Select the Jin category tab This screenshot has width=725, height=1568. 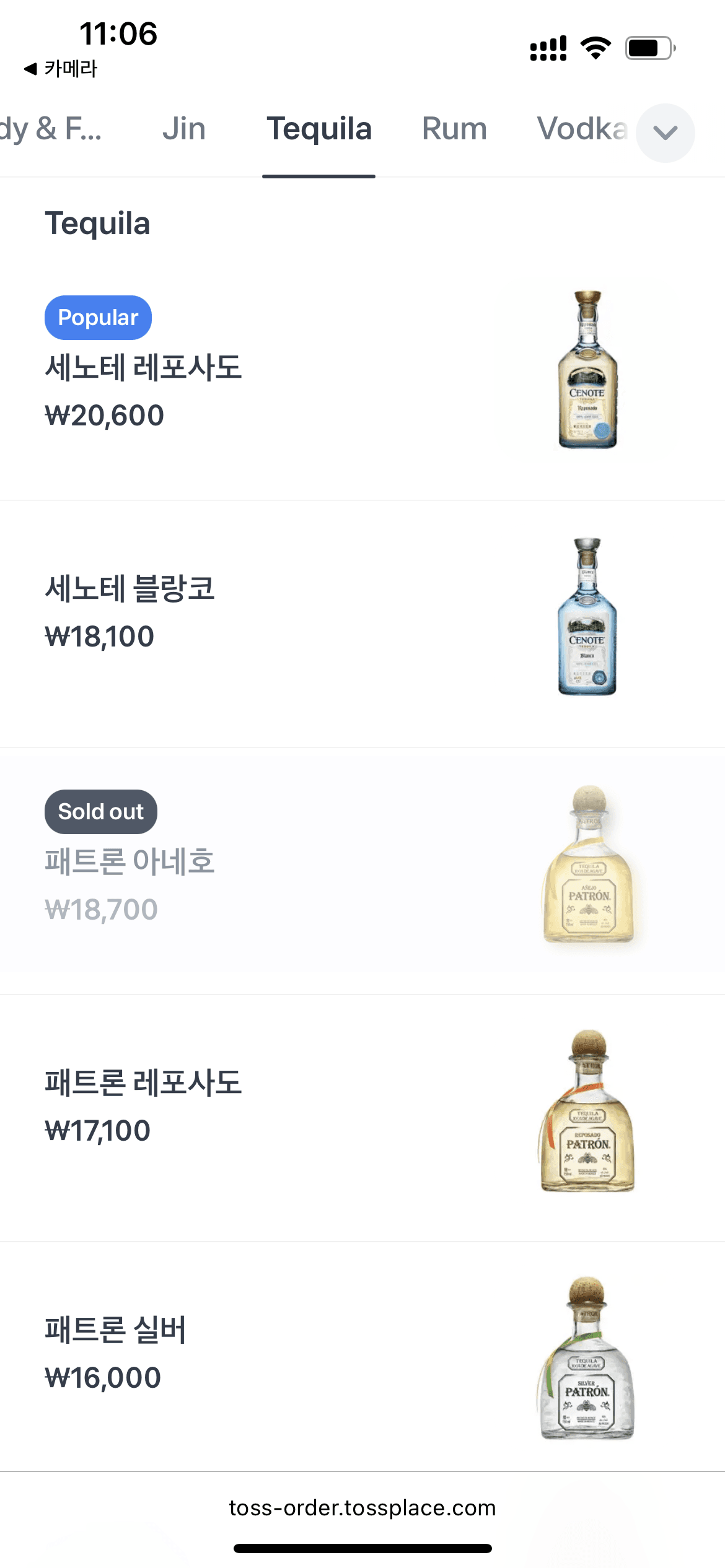coord(183,129)
